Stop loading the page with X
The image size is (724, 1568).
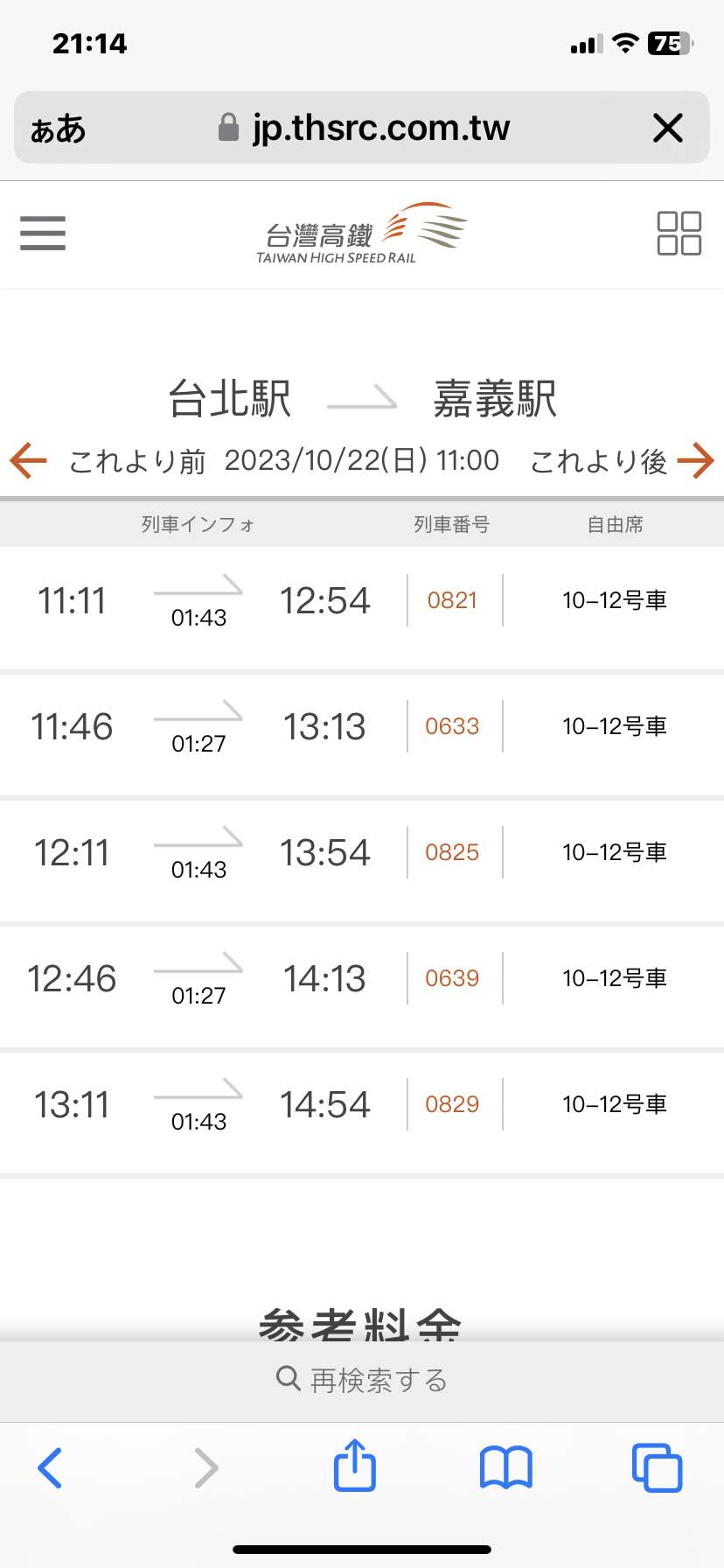668,129
